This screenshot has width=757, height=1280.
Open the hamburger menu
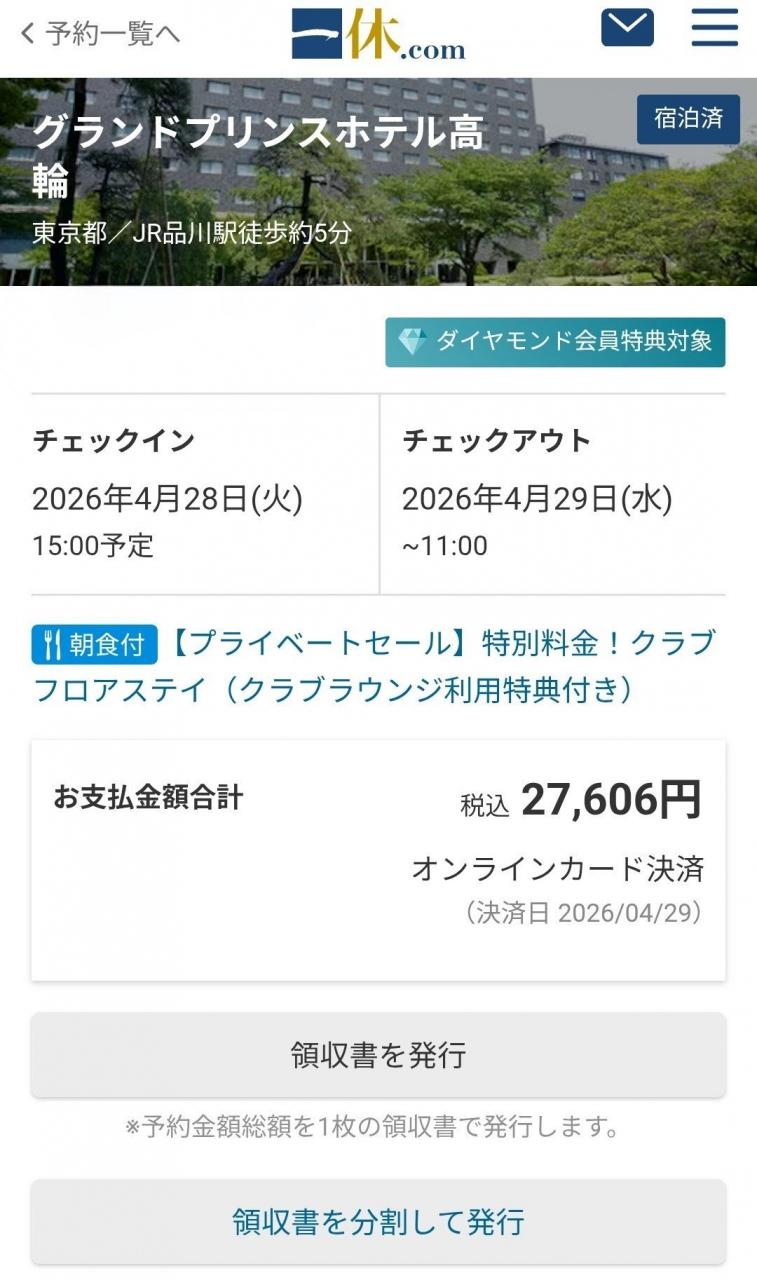point(715,28)
